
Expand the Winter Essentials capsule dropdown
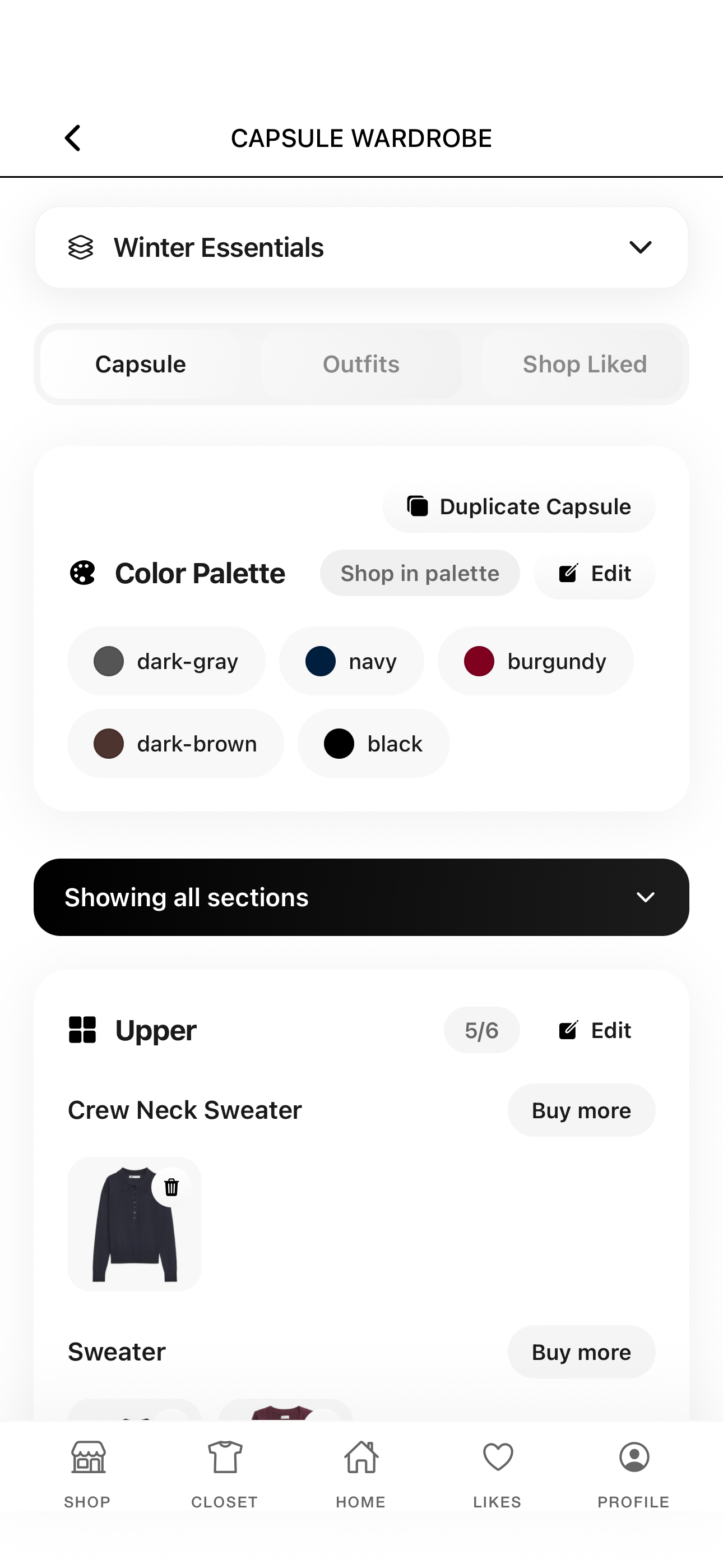click(641, 247)
